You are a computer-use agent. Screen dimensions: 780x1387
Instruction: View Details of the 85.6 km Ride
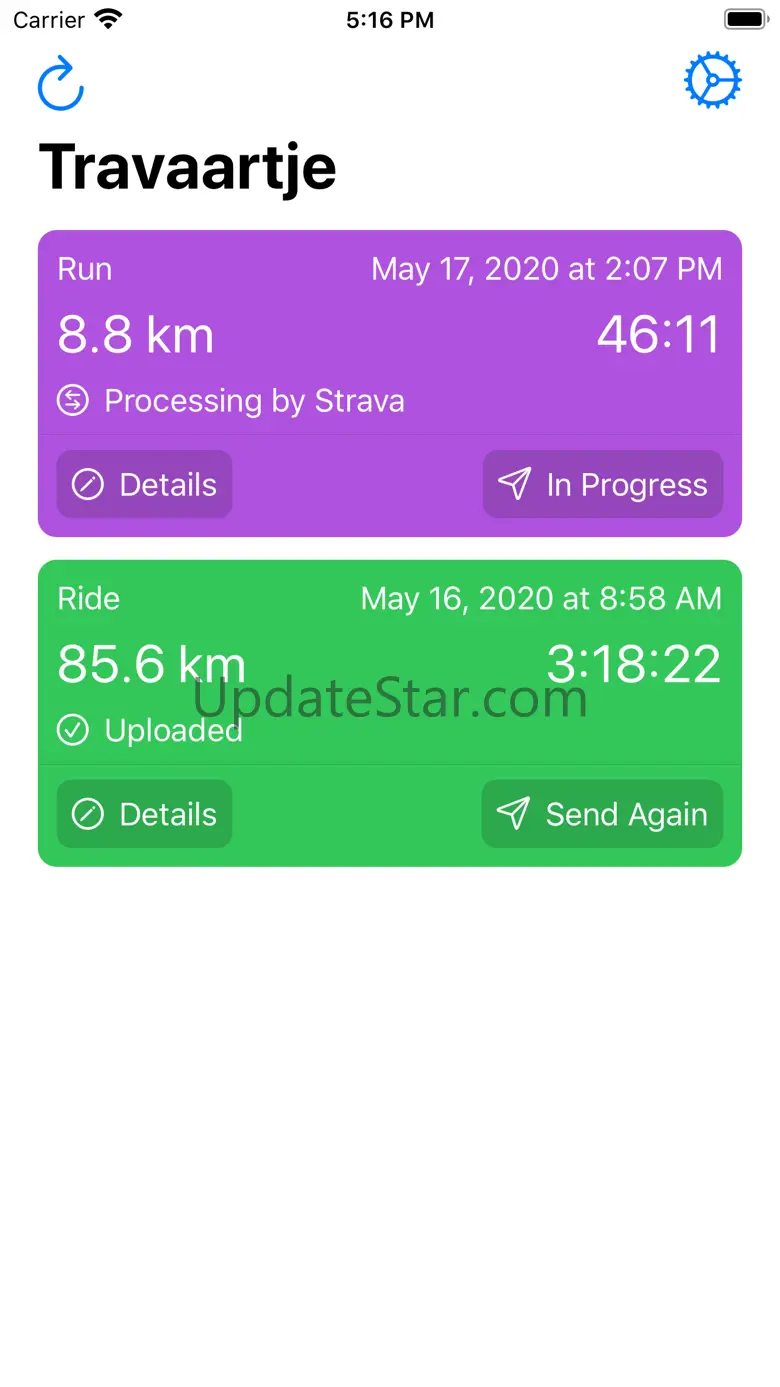(144, 814)
